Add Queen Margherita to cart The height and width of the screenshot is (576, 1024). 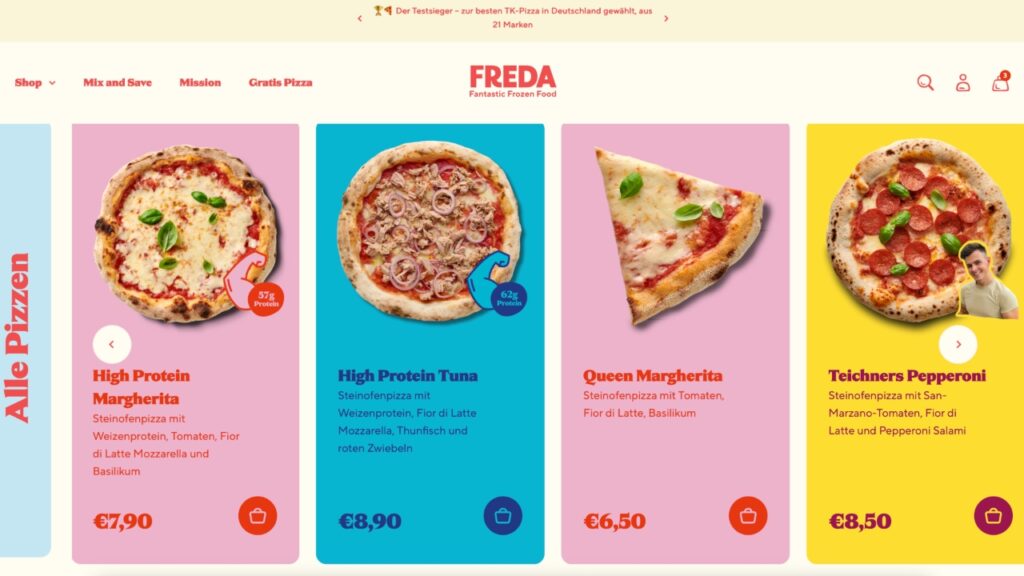coord(748,516)
